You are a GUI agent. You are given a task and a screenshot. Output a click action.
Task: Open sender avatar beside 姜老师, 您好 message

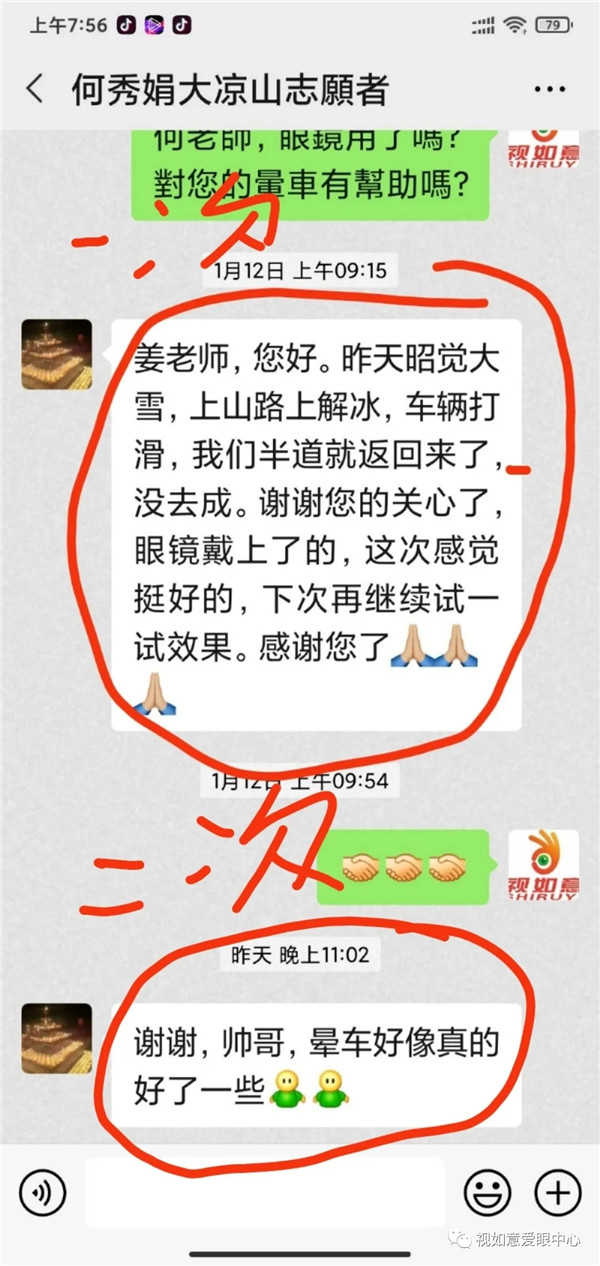pos(57,354)
